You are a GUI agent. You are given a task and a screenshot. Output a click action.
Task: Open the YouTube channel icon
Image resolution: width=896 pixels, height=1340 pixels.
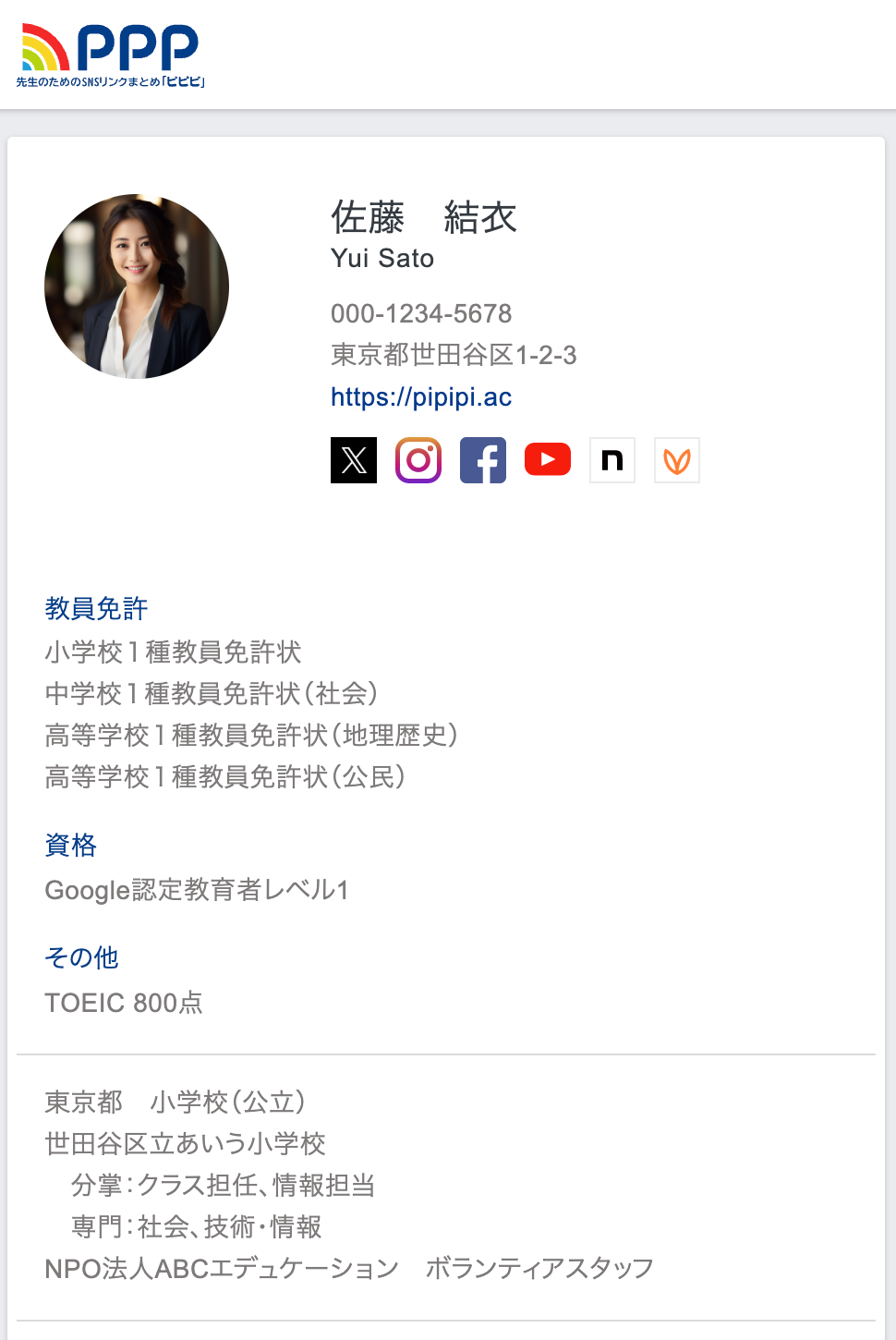click(548, 460)
